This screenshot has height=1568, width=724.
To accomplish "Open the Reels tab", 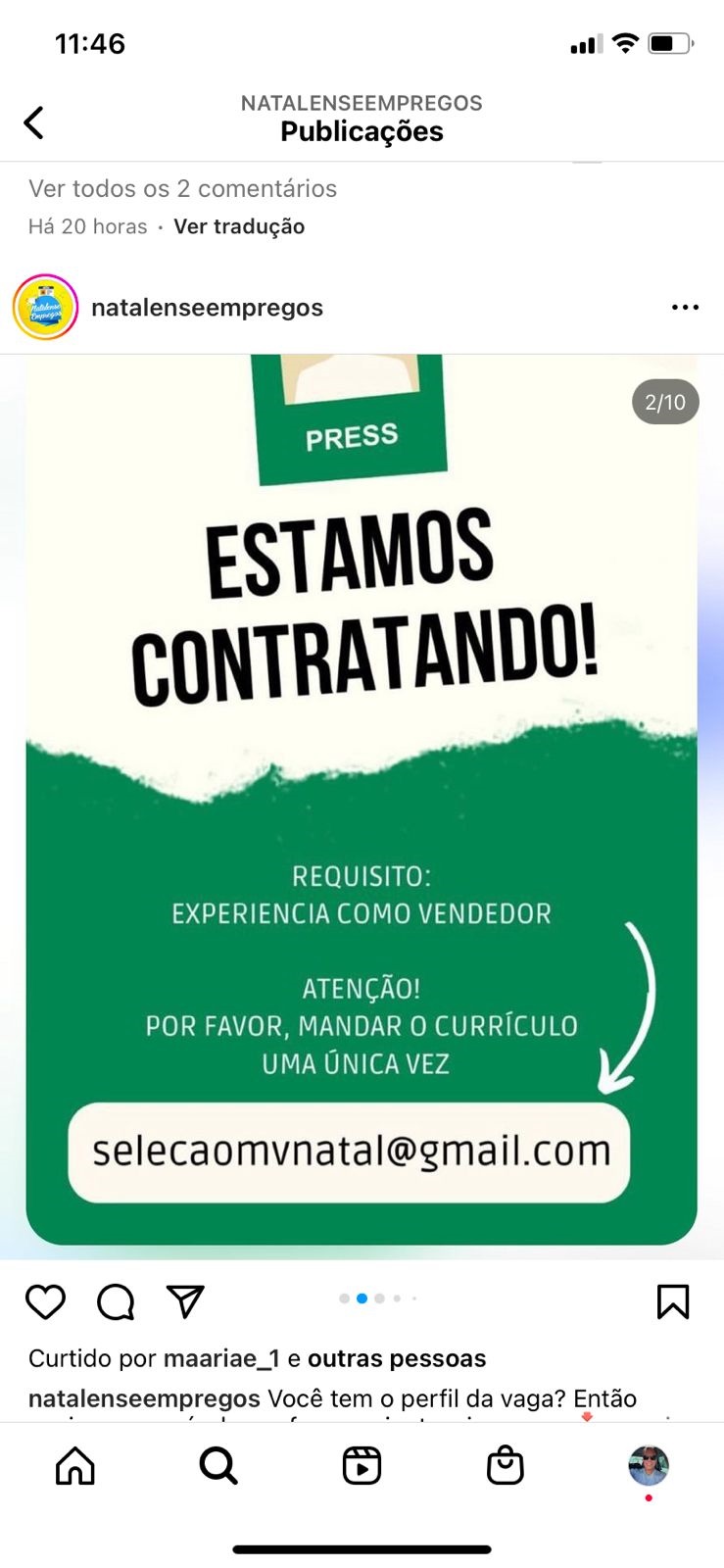I will [362, 1466].
